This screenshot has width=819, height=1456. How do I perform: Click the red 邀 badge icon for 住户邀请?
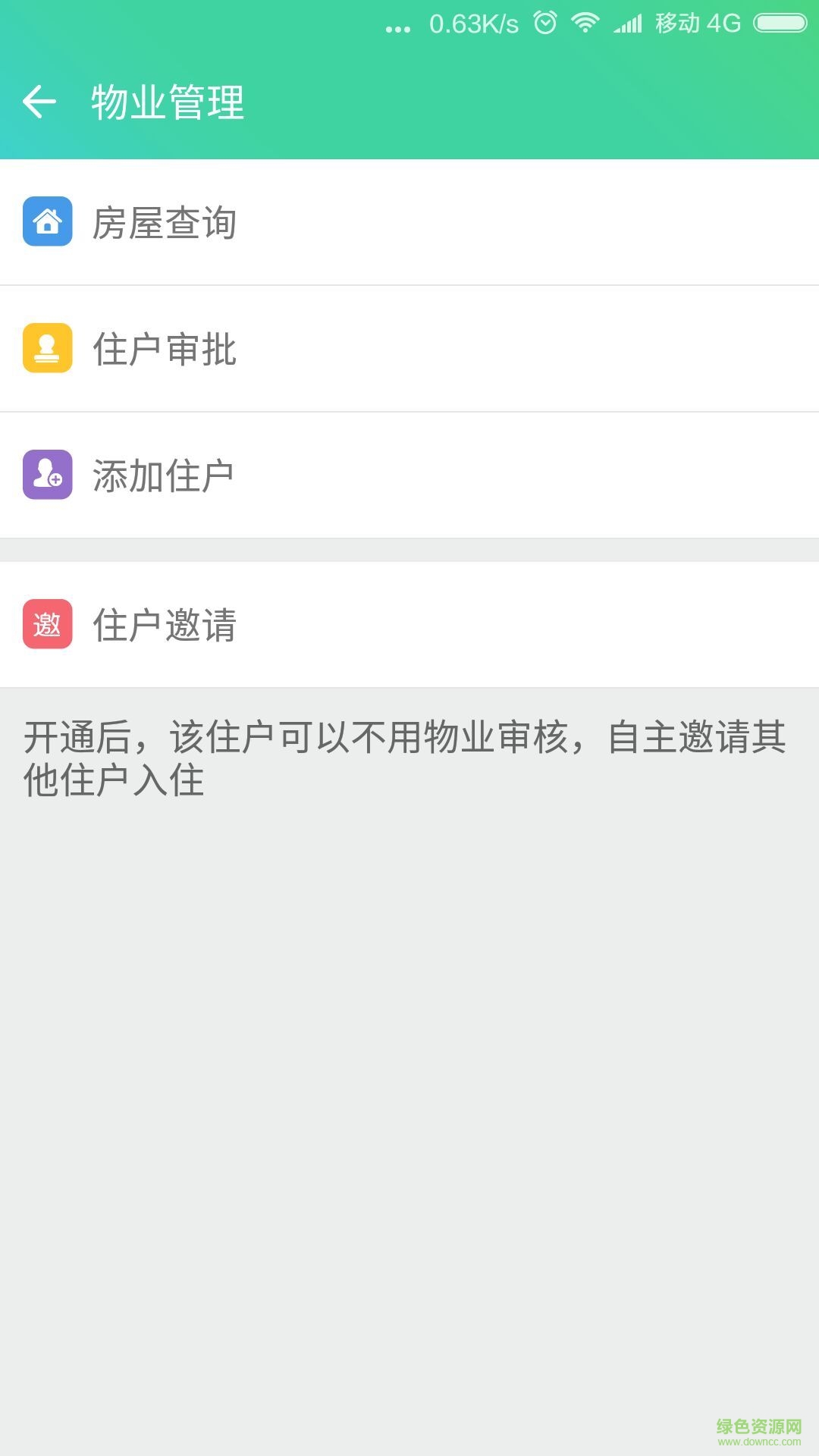coord(48,622)
